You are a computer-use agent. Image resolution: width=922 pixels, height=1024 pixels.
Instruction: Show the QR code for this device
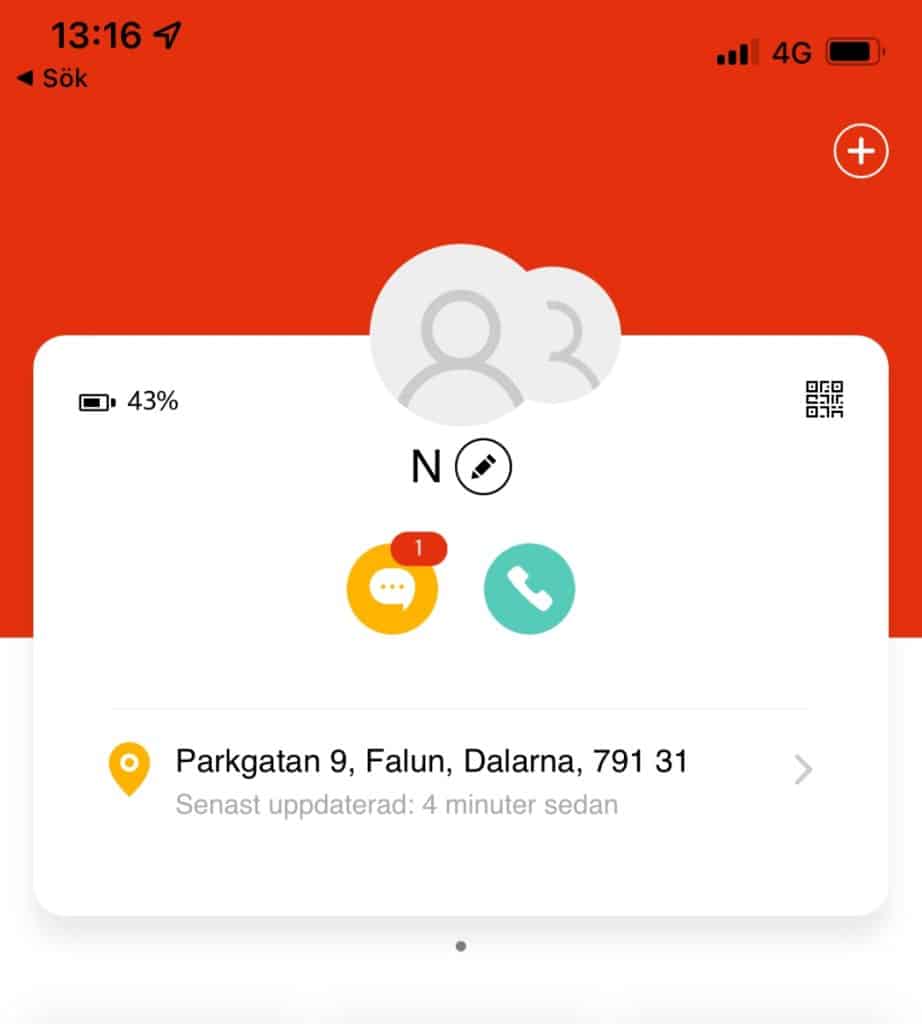pos(825,399)
